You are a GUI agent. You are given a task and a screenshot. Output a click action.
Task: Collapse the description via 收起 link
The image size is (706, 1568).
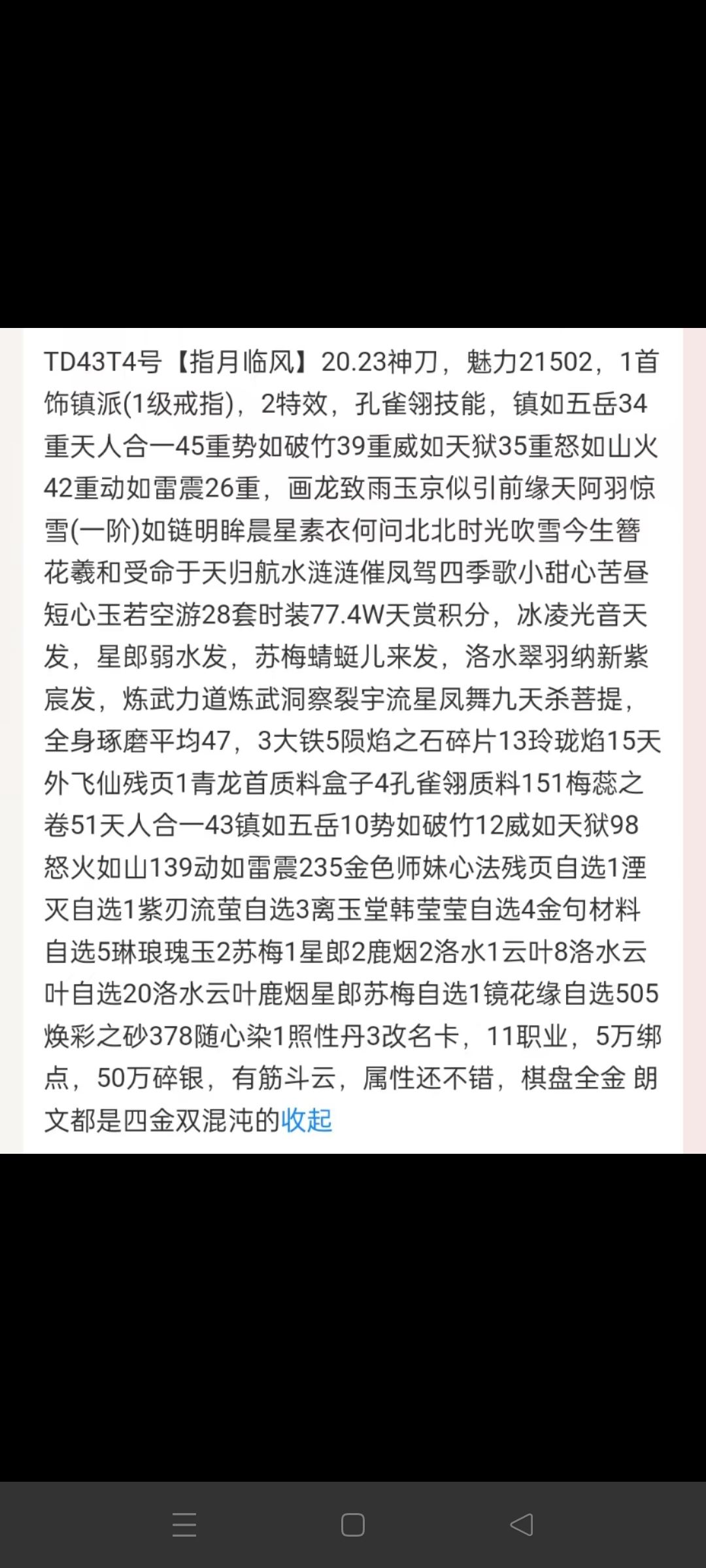tap(307, 1120)
